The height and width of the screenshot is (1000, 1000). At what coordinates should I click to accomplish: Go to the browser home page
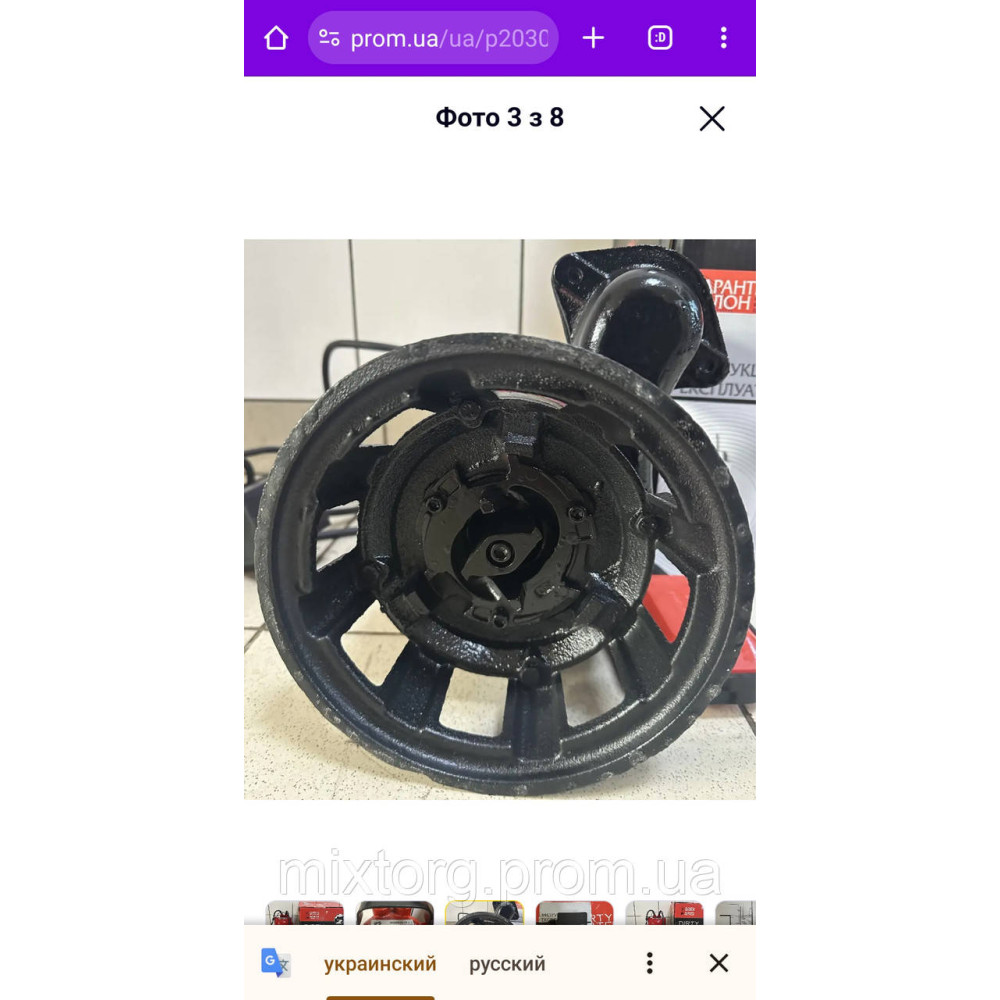coord(276,39)
